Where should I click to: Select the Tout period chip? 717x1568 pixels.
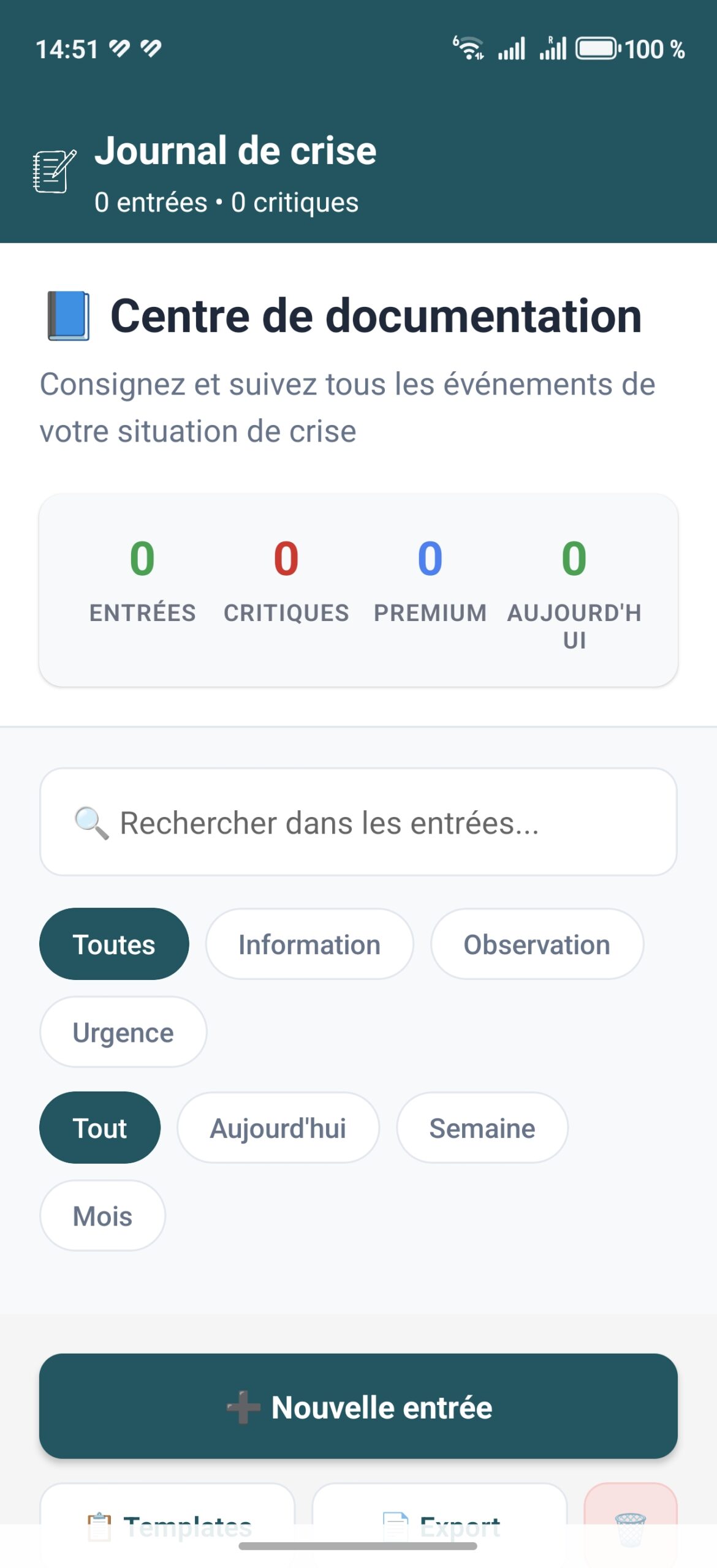tap(100, 1128)
